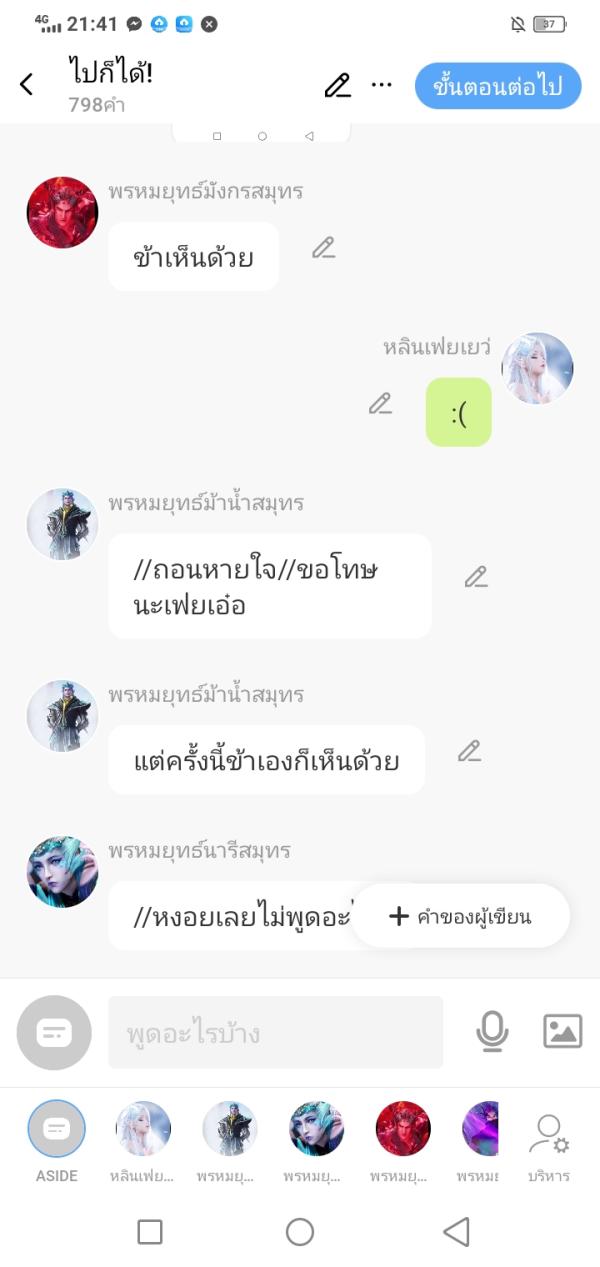Image resolution: width=600 pixels, height=1267 pixels.
Task: Open the chat bubble button beside the message field
Action: point(55,1033)
